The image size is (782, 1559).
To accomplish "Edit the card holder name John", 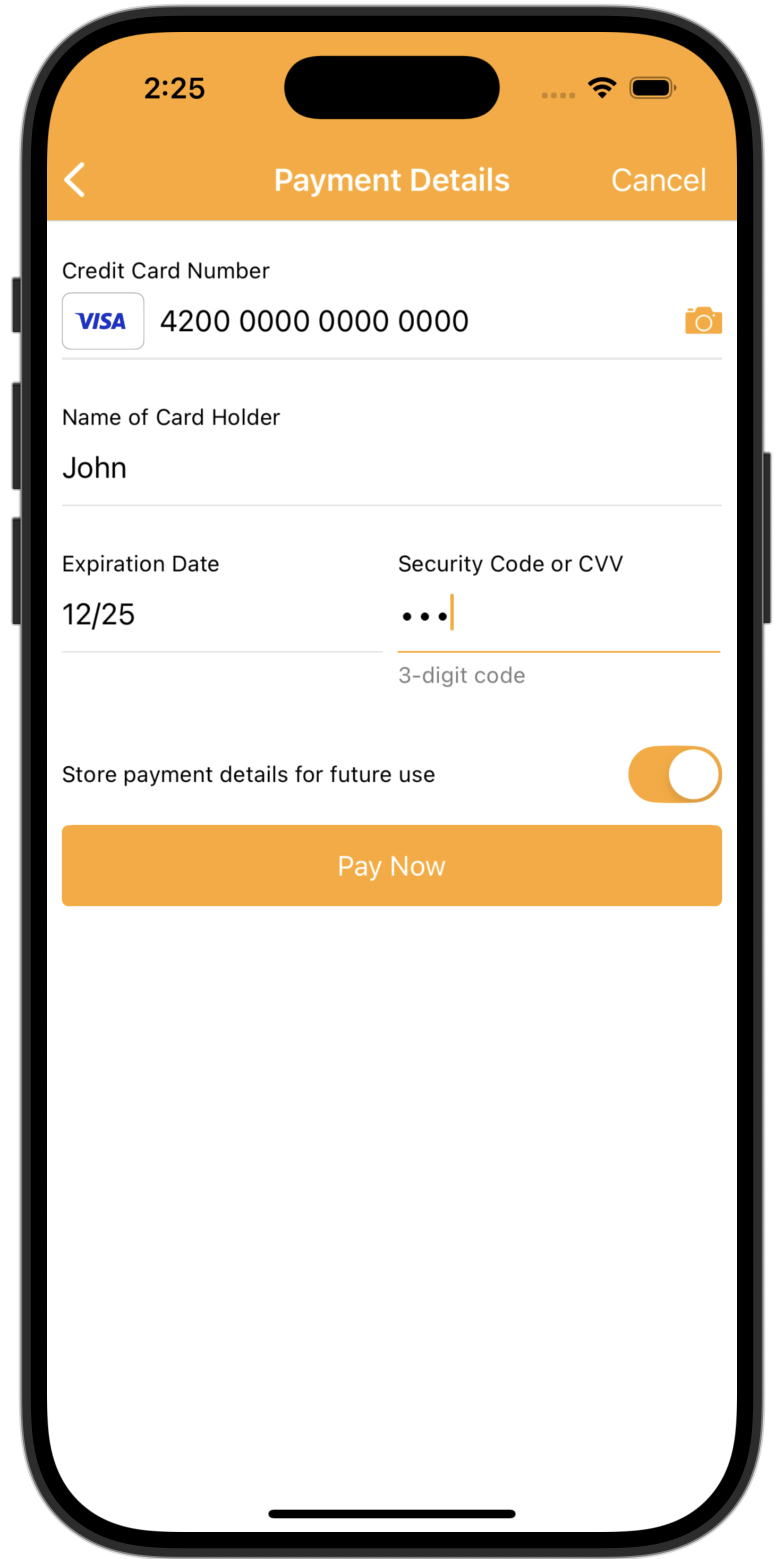I will (x=390, y=468).
